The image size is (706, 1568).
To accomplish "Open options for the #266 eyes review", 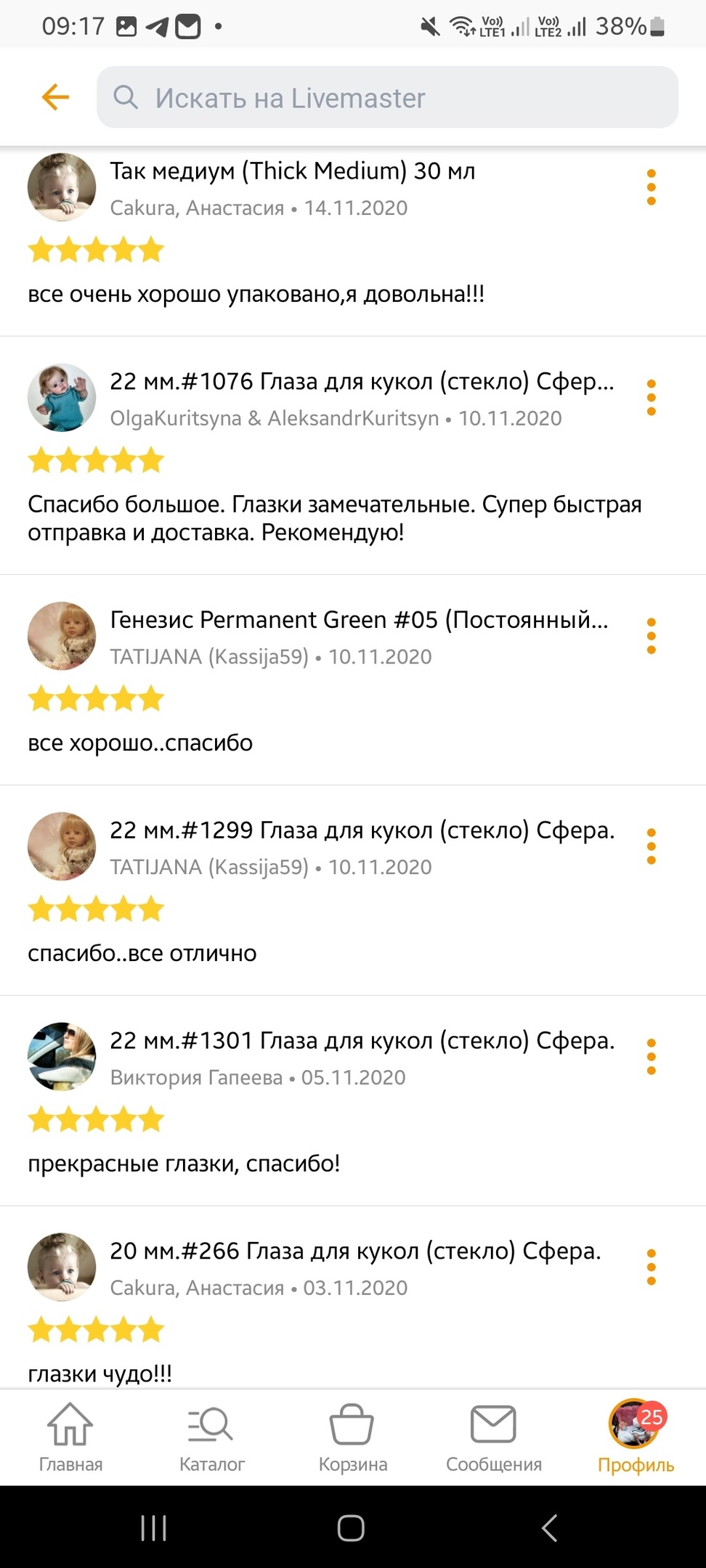I will [x=651, y=1267].
